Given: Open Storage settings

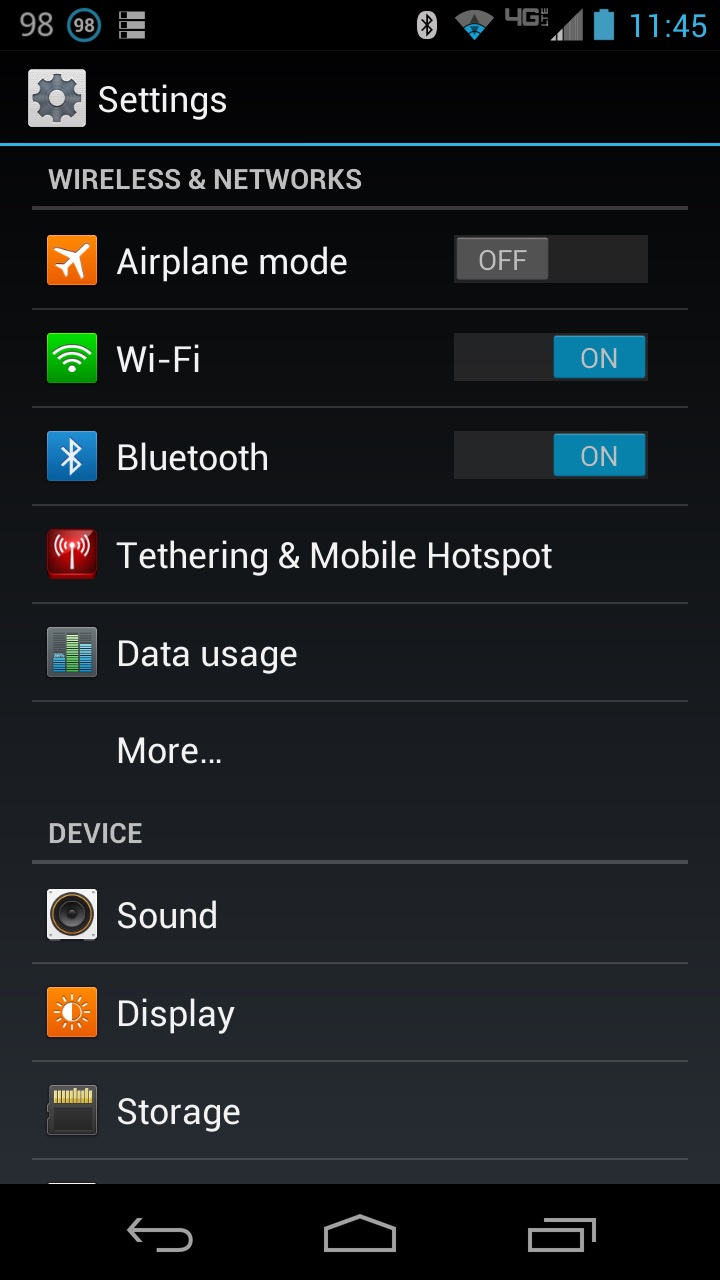Looking at the screenshot, I should 360,1110.
